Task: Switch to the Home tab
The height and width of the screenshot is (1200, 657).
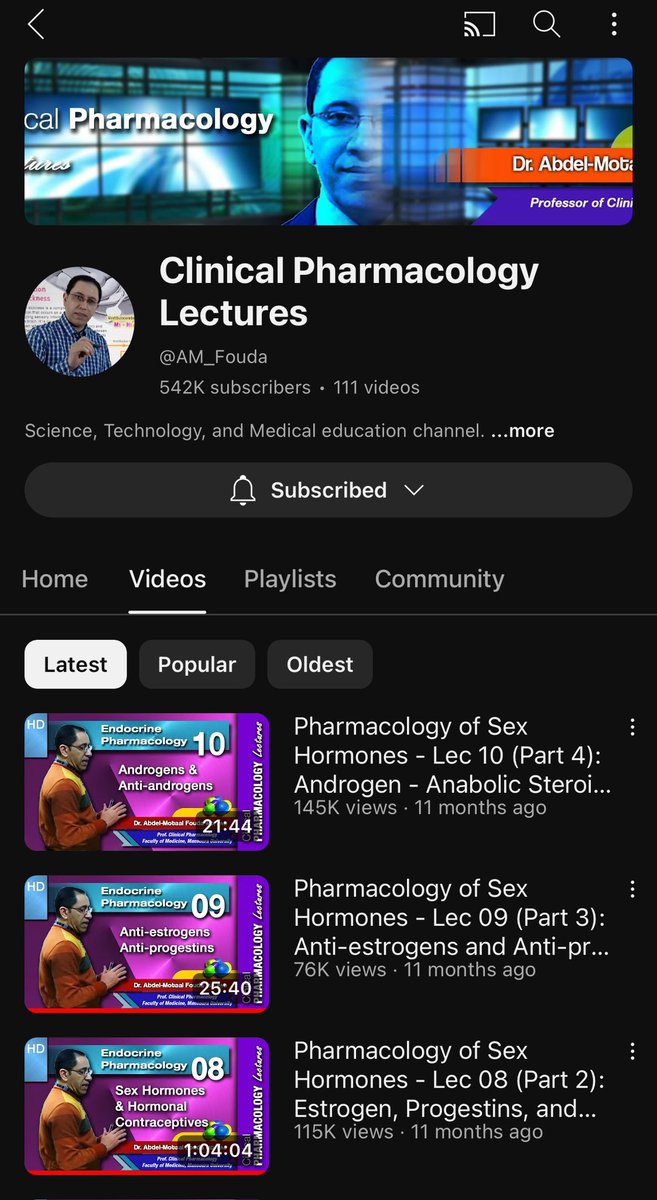Action: click(55, 579)
